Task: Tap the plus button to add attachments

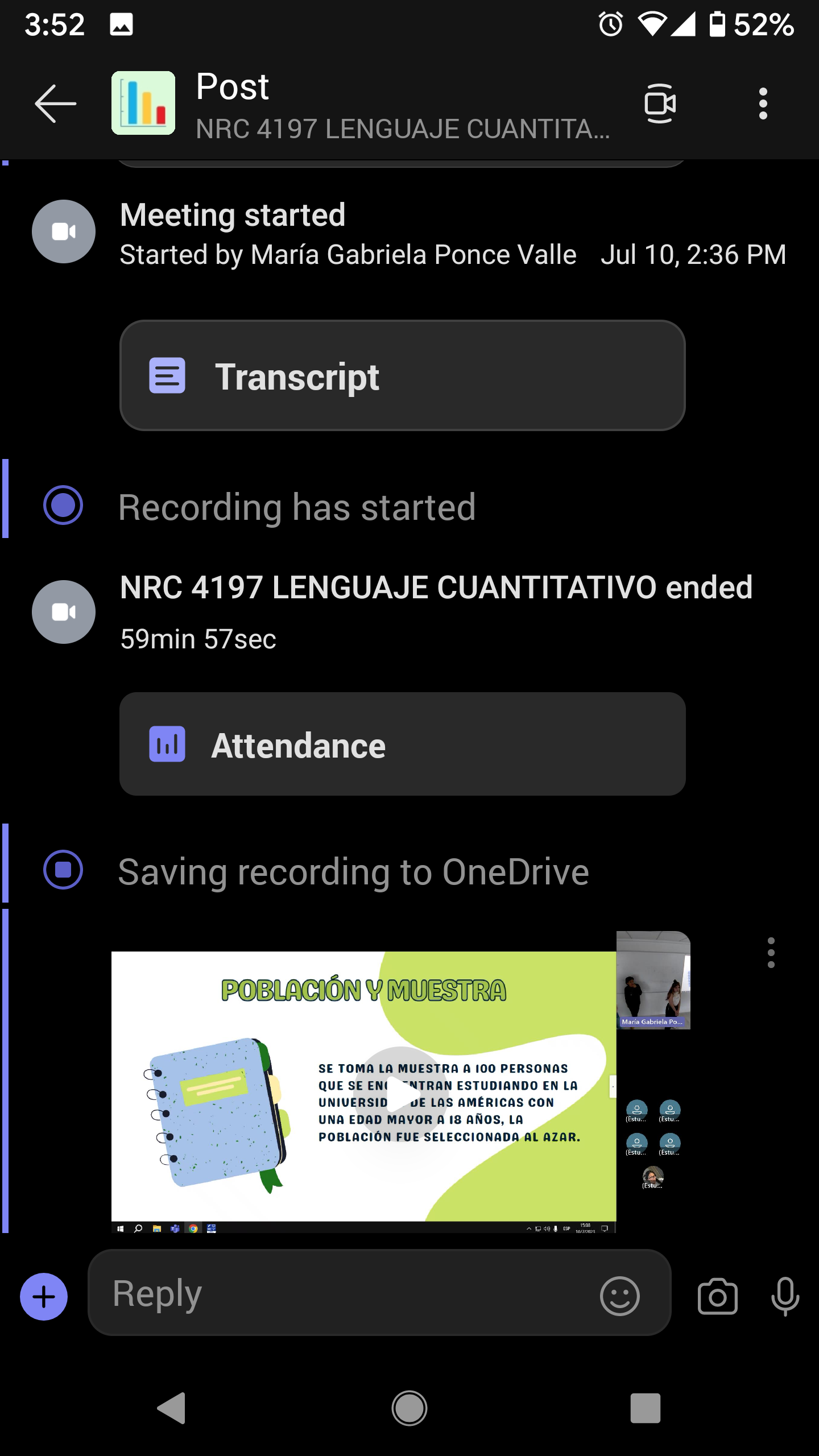Action: [x=44, y=1297]
